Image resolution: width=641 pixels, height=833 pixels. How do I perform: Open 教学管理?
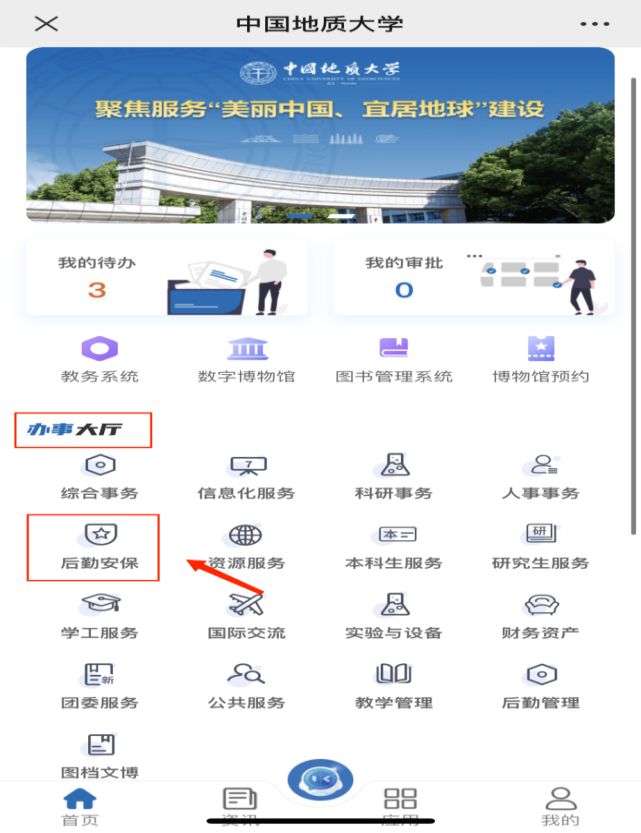394,687
